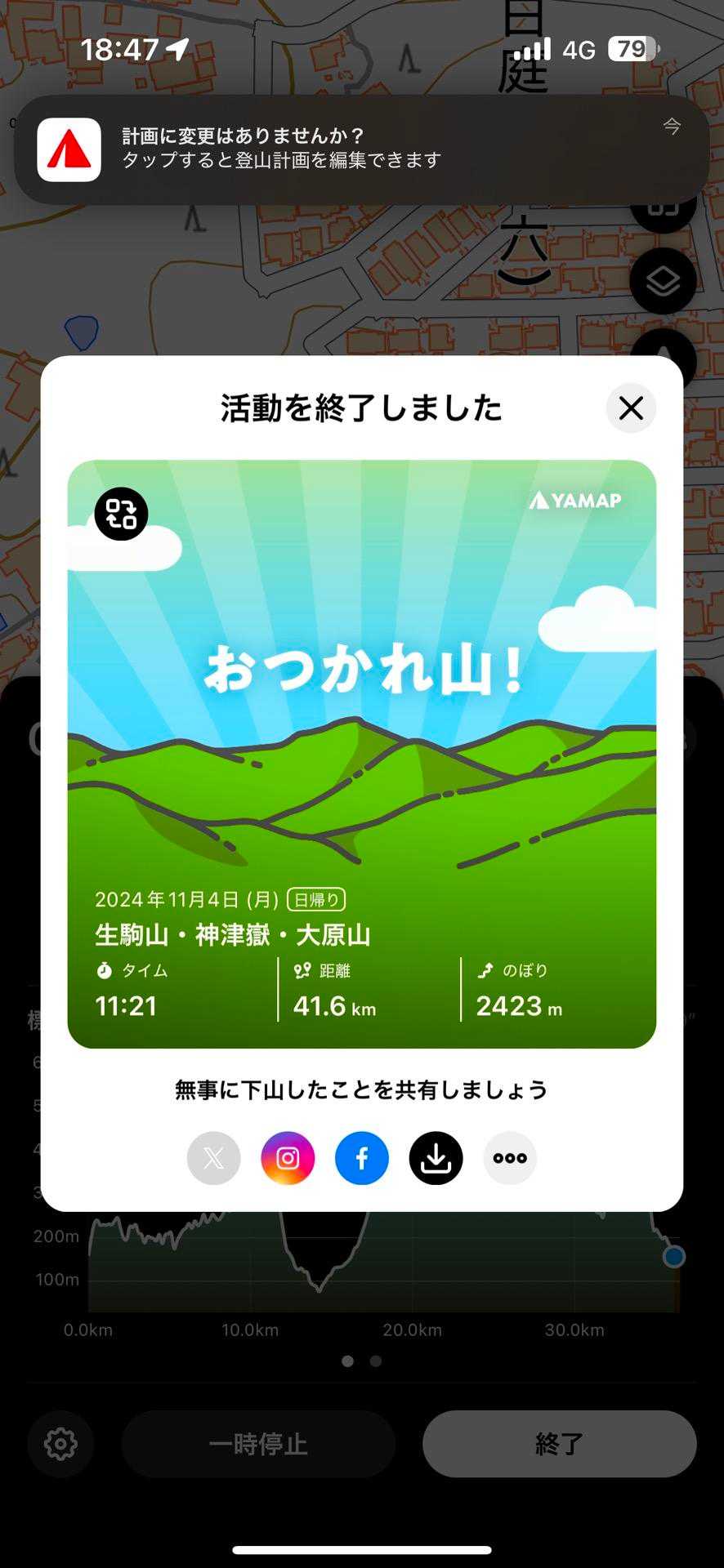Share the activity to Instagram
Screen dimensions: 724x1568
point(288,1158)
